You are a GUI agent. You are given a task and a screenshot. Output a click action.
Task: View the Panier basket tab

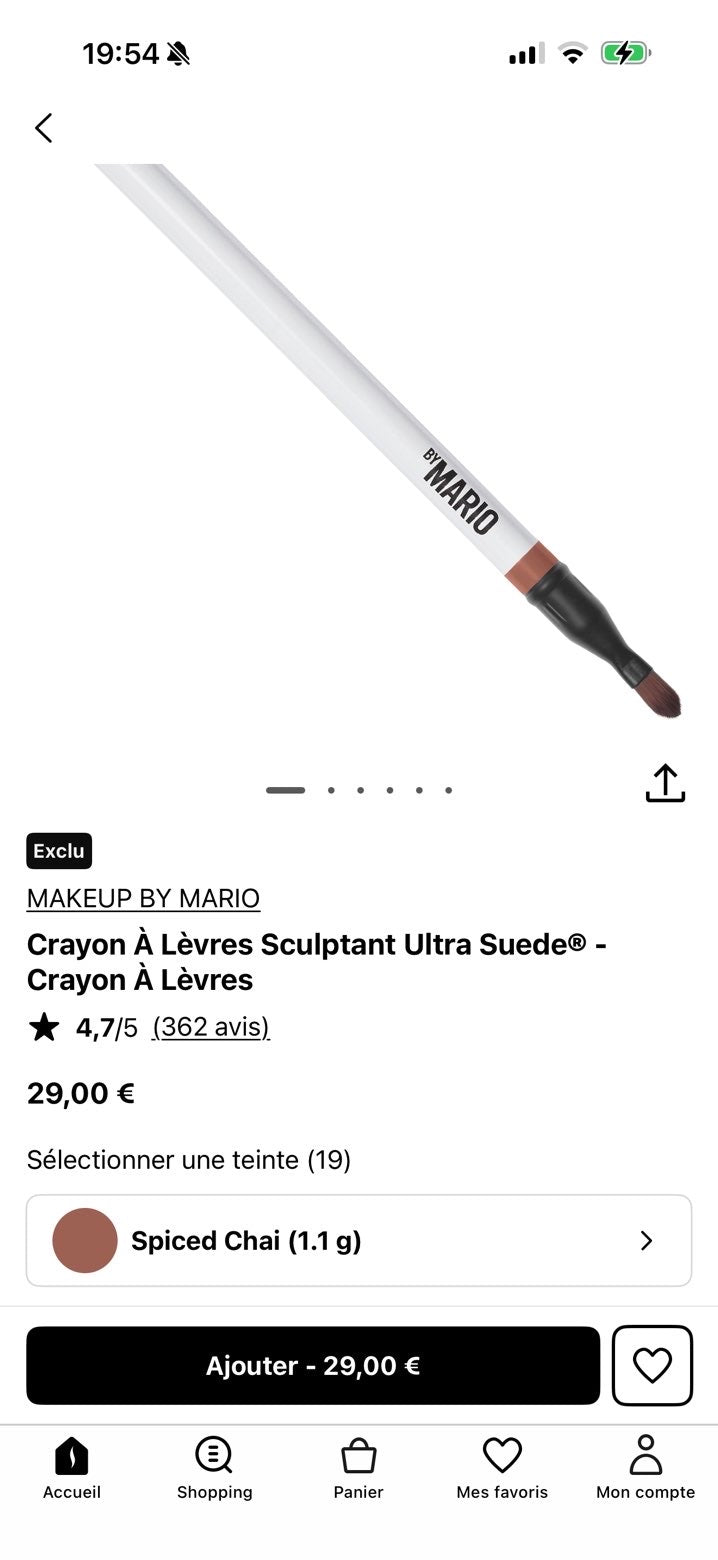click(359, 1469)
